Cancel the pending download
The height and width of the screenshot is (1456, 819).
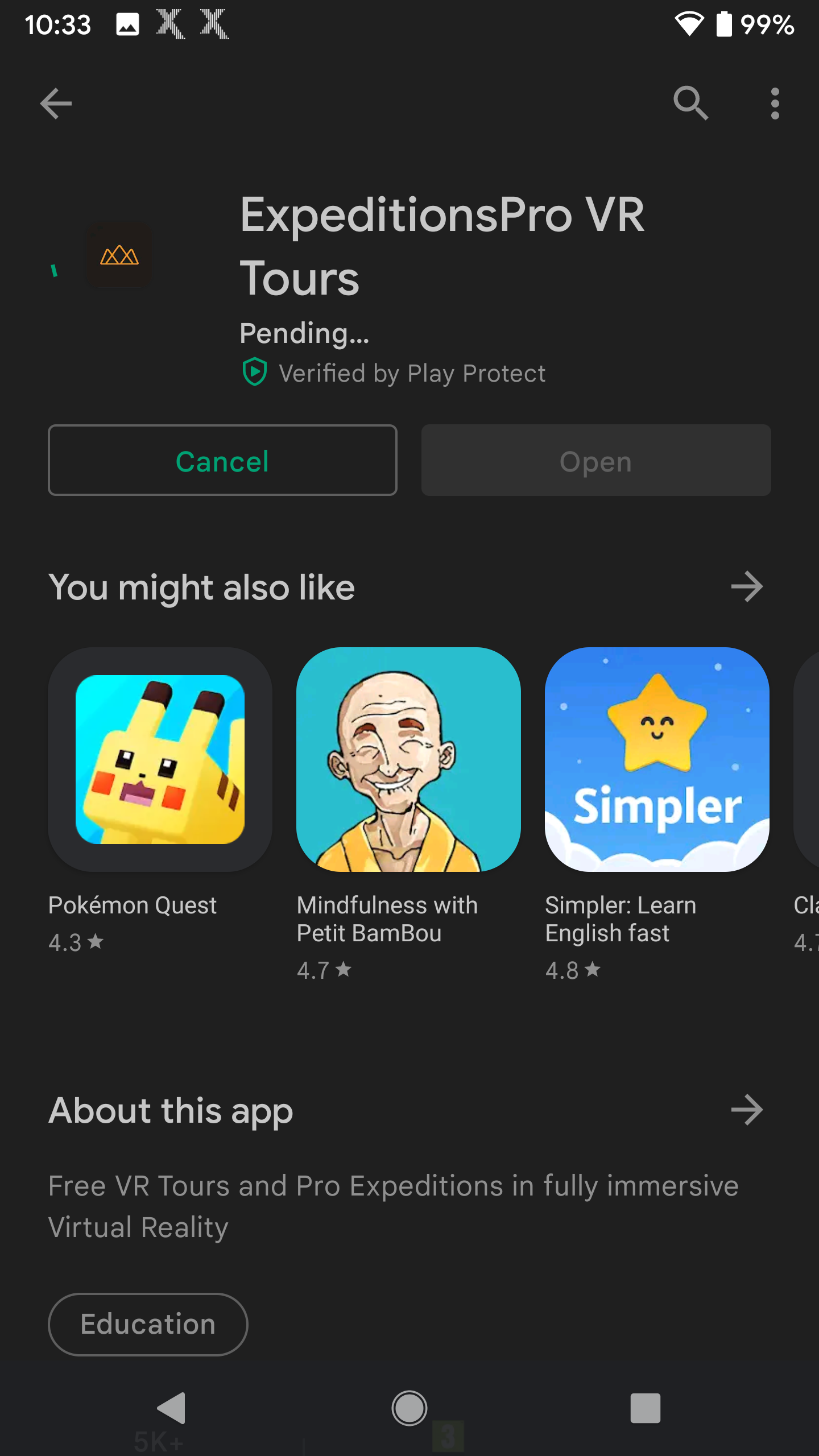[x=222, y=460]
